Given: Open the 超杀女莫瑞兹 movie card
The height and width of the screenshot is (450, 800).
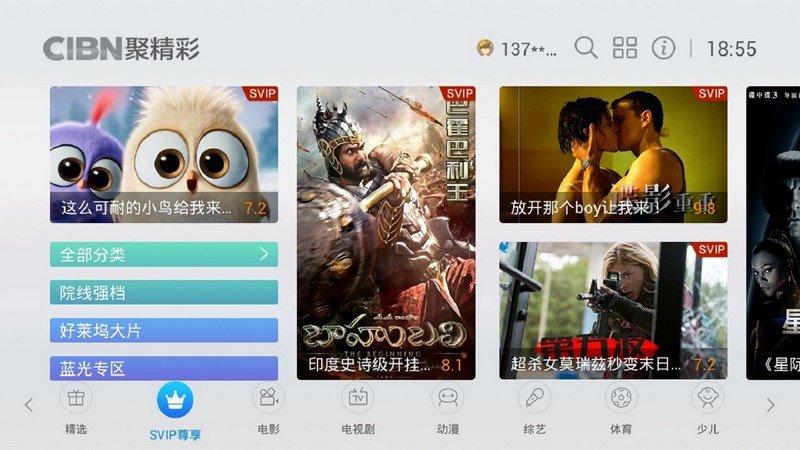Looking at the screenshot, I should coord(613,310).
